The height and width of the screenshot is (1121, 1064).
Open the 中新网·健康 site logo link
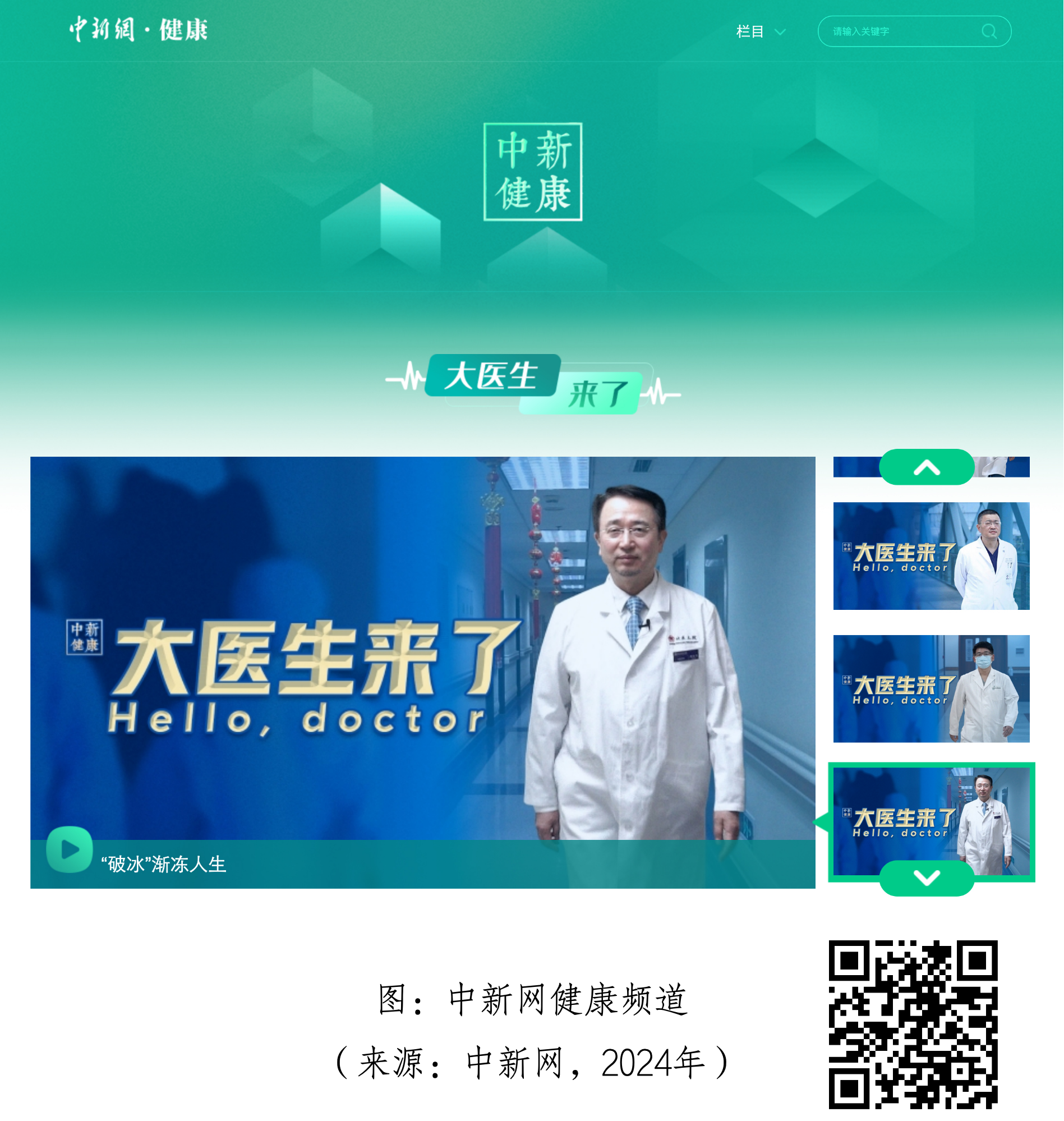tap(139, 30)
